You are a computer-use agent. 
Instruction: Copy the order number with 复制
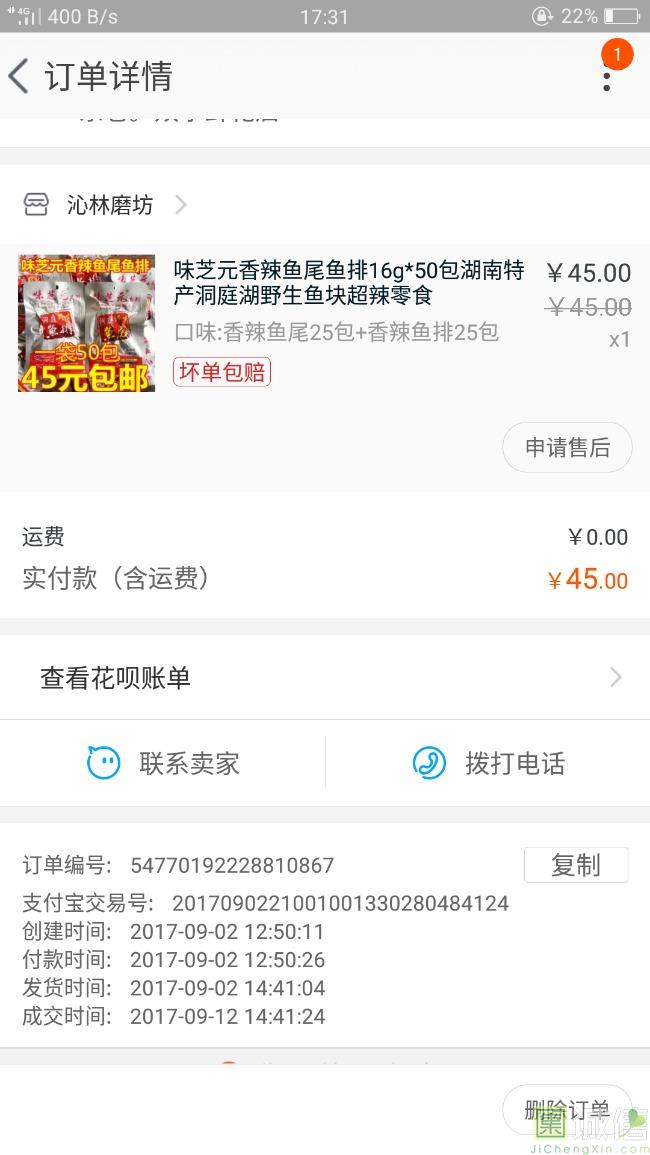pos(576,865)
